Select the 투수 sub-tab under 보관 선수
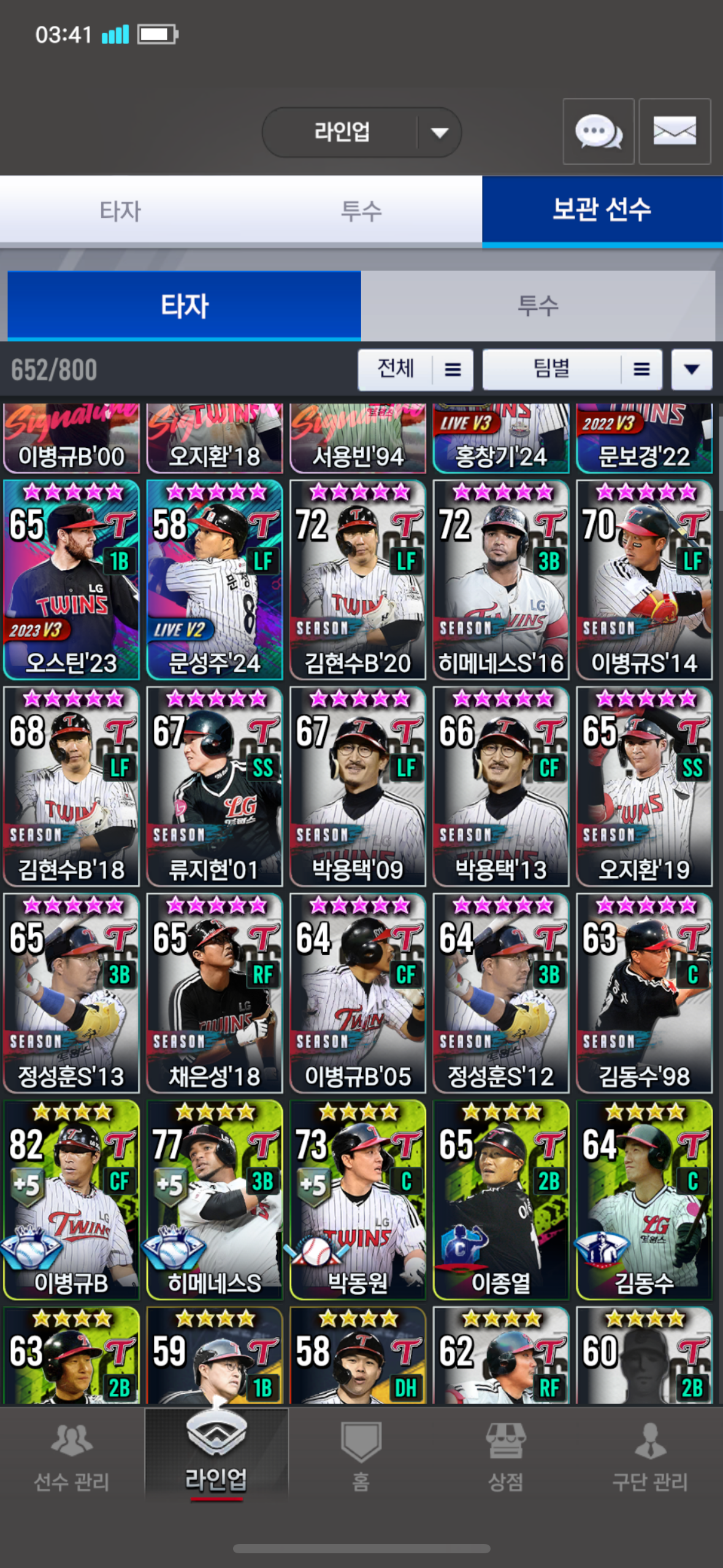This screenshot has width=723, height=1568. [x=538, y=306]
